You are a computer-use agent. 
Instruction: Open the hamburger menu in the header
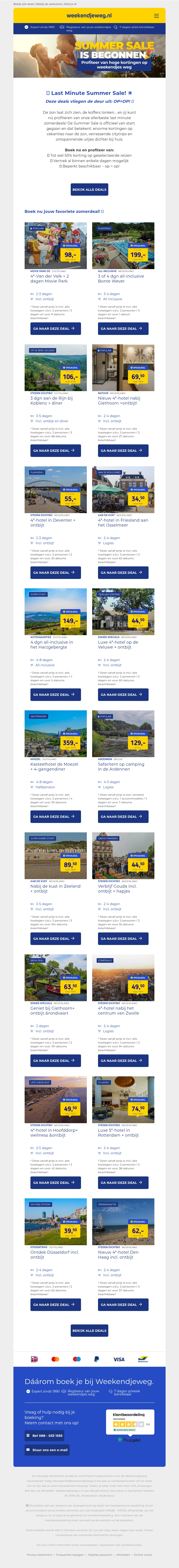pos(156,16)
